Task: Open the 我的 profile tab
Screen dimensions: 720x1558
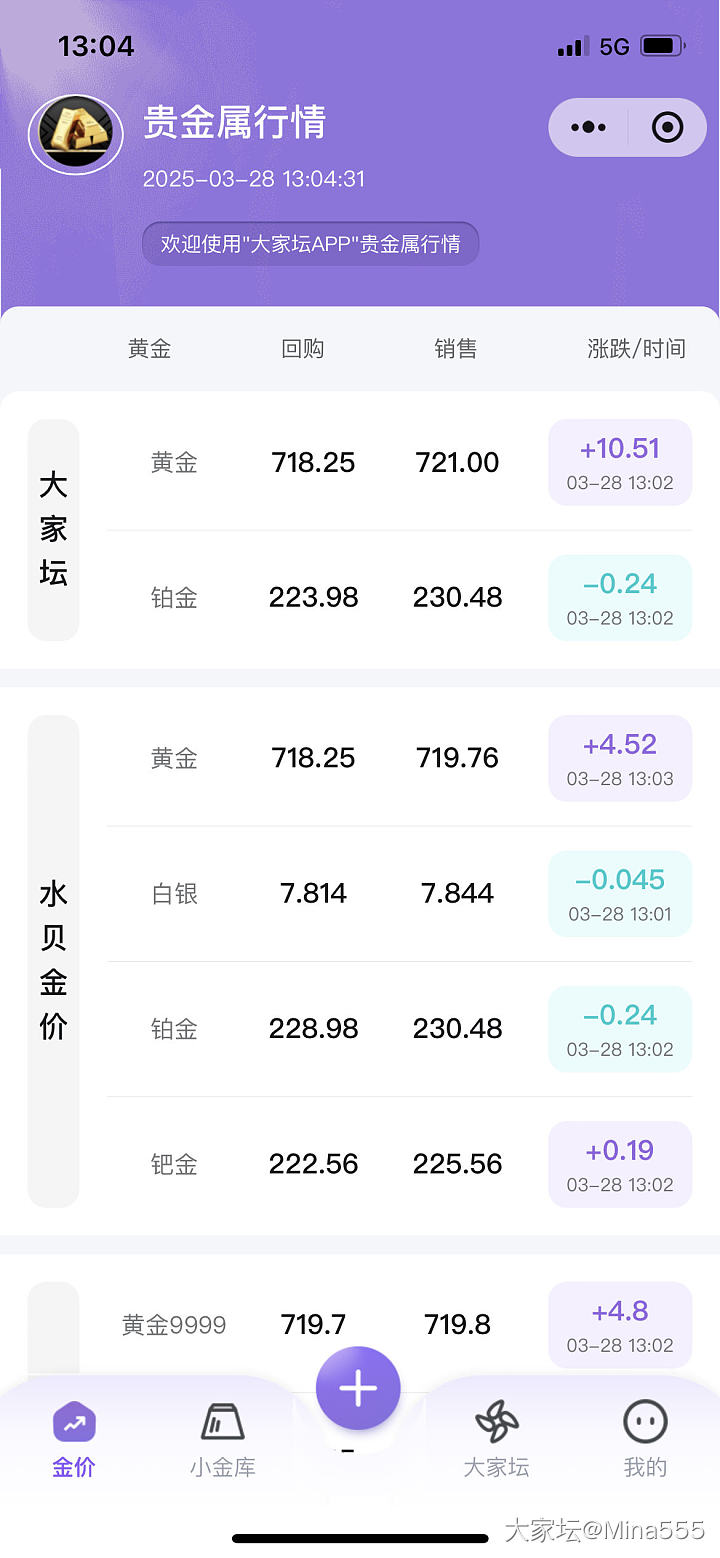Action: coord(645,1439)
